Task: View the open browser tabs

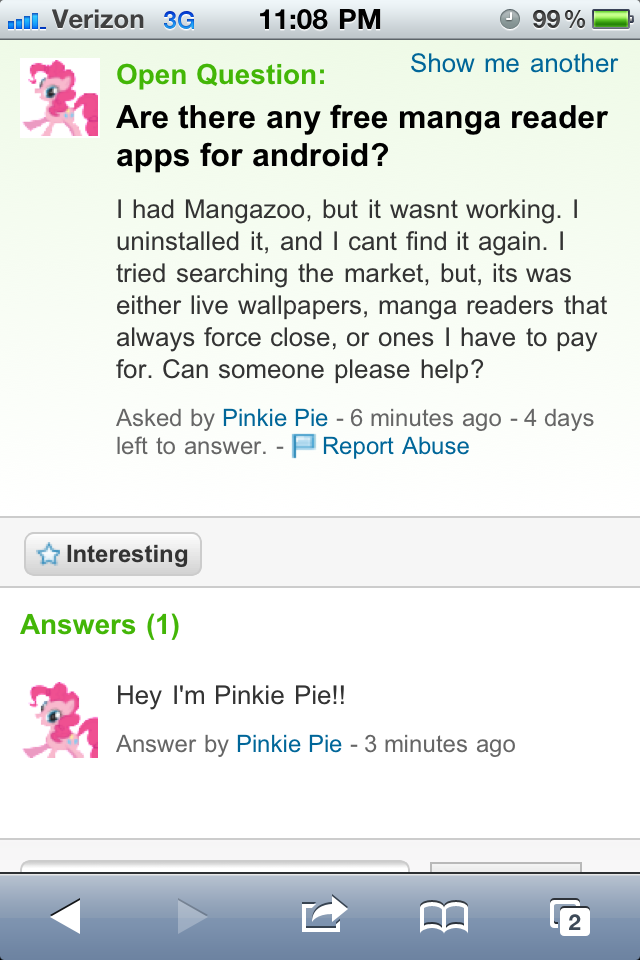Action: pyautogui.click(x=570, y=915)
